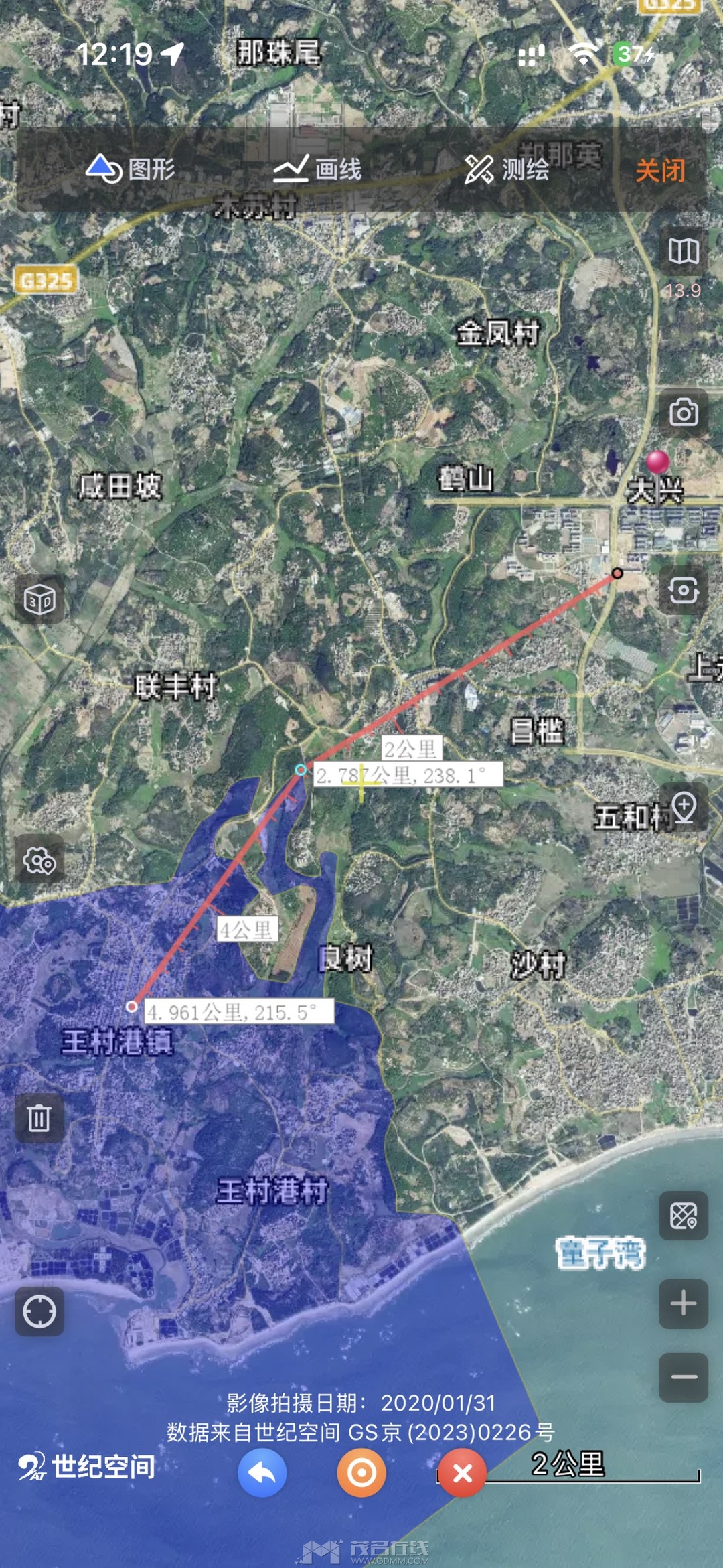Open the 图形 shapes tool
The height and width of the screenshot is (1568, 723).
coord(131,169)
